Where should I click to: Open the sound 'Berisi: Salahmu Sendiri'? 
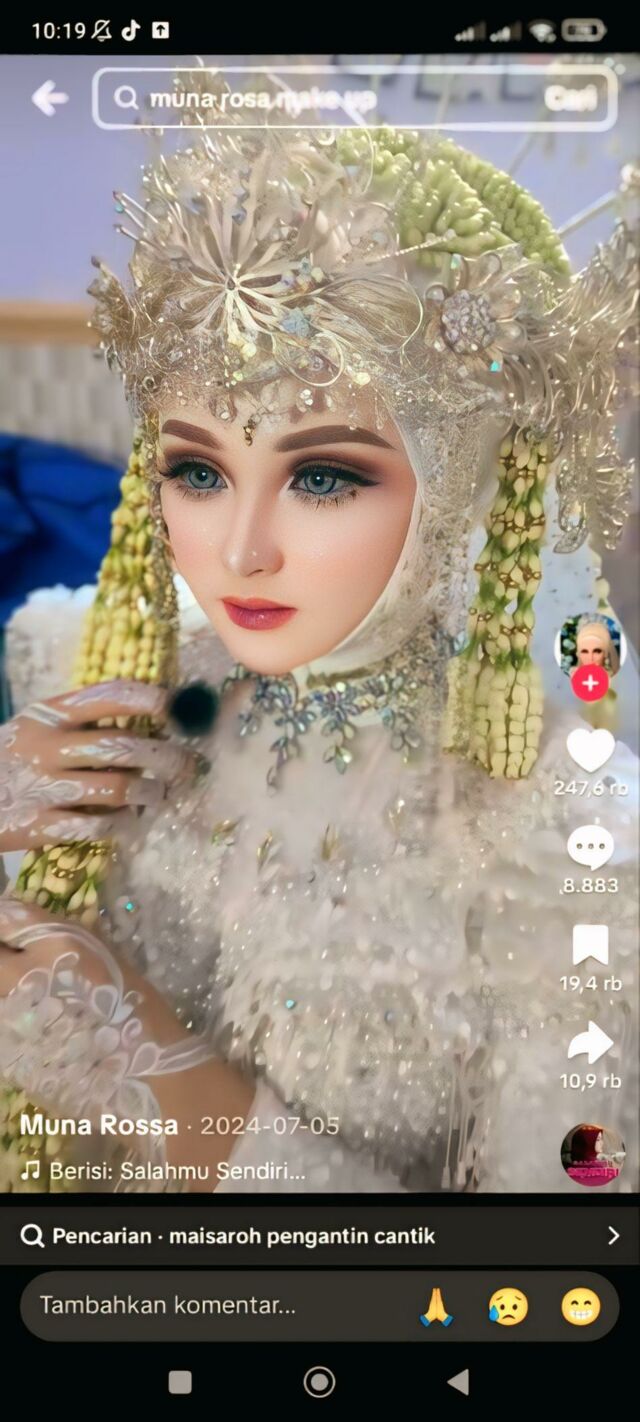tap(176, 1171)
